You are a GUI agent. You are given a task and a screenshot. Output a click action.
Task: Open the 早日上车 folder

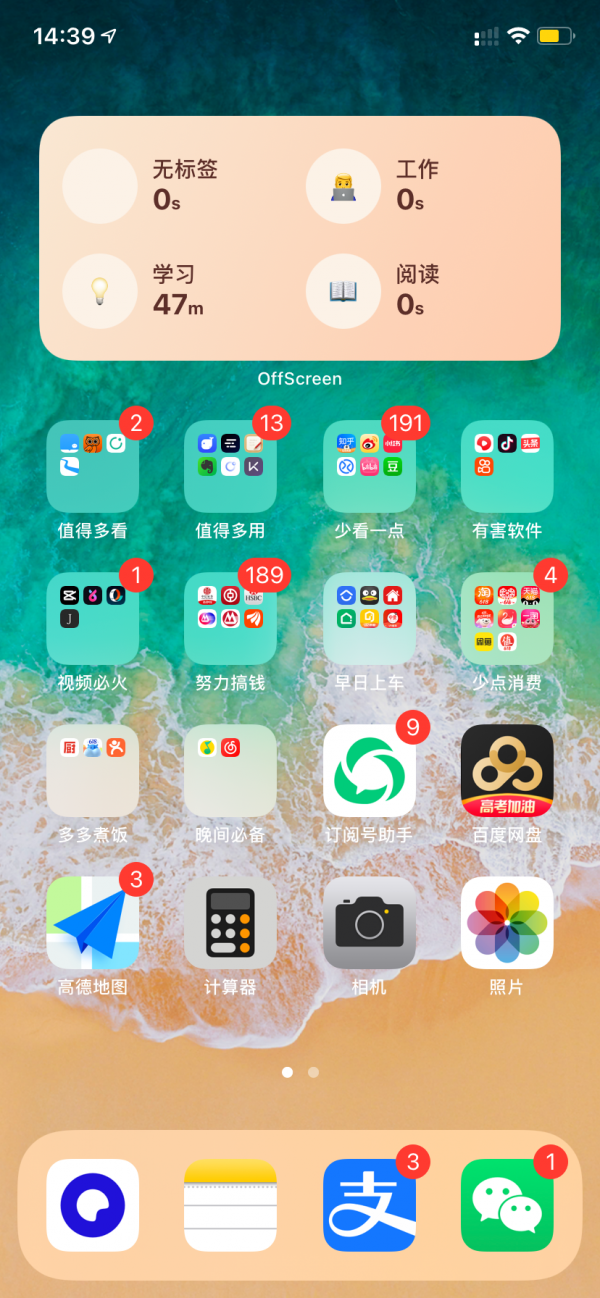click(x=369, y=619)
